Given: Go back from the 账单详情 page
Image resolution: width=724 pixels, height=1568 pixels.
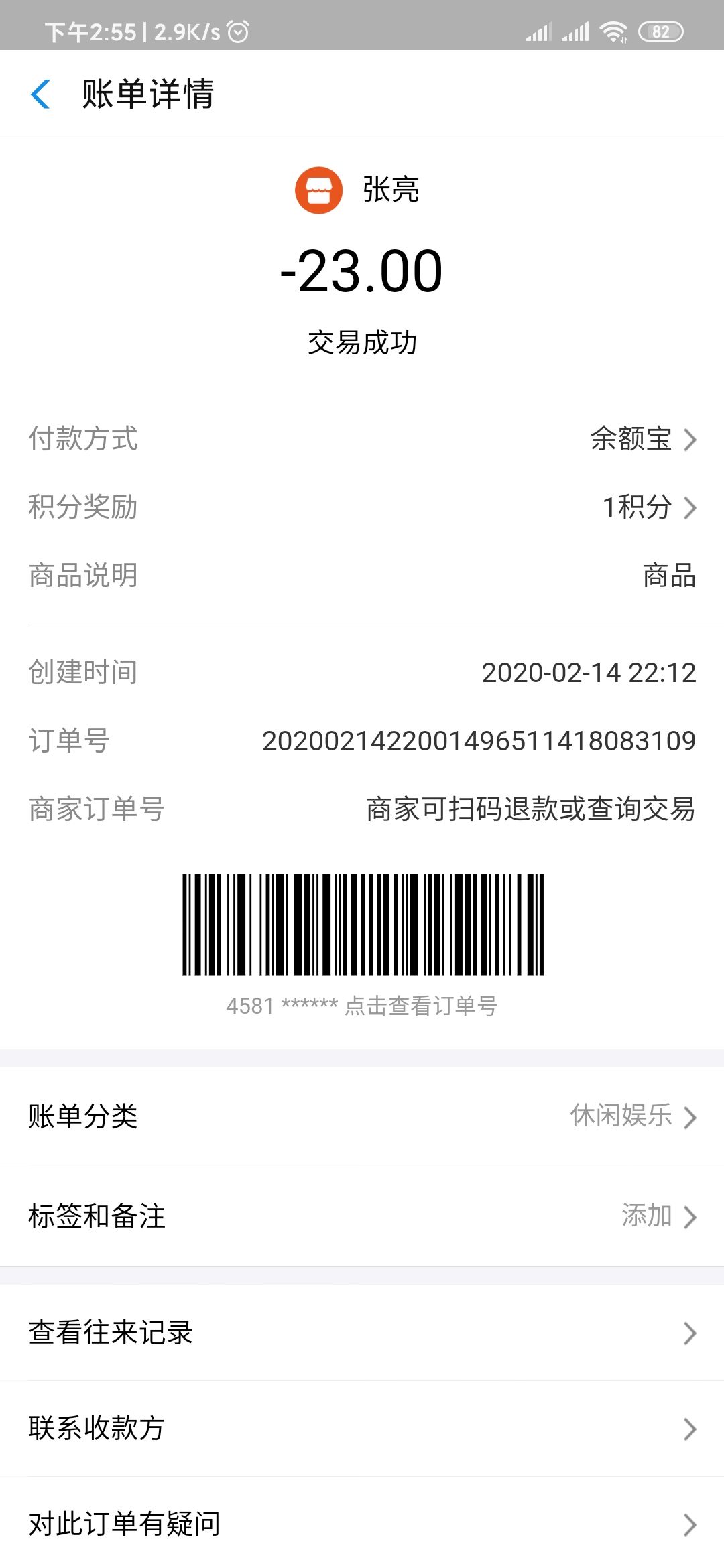Looking at the screenshot, I should pos(41,94).
